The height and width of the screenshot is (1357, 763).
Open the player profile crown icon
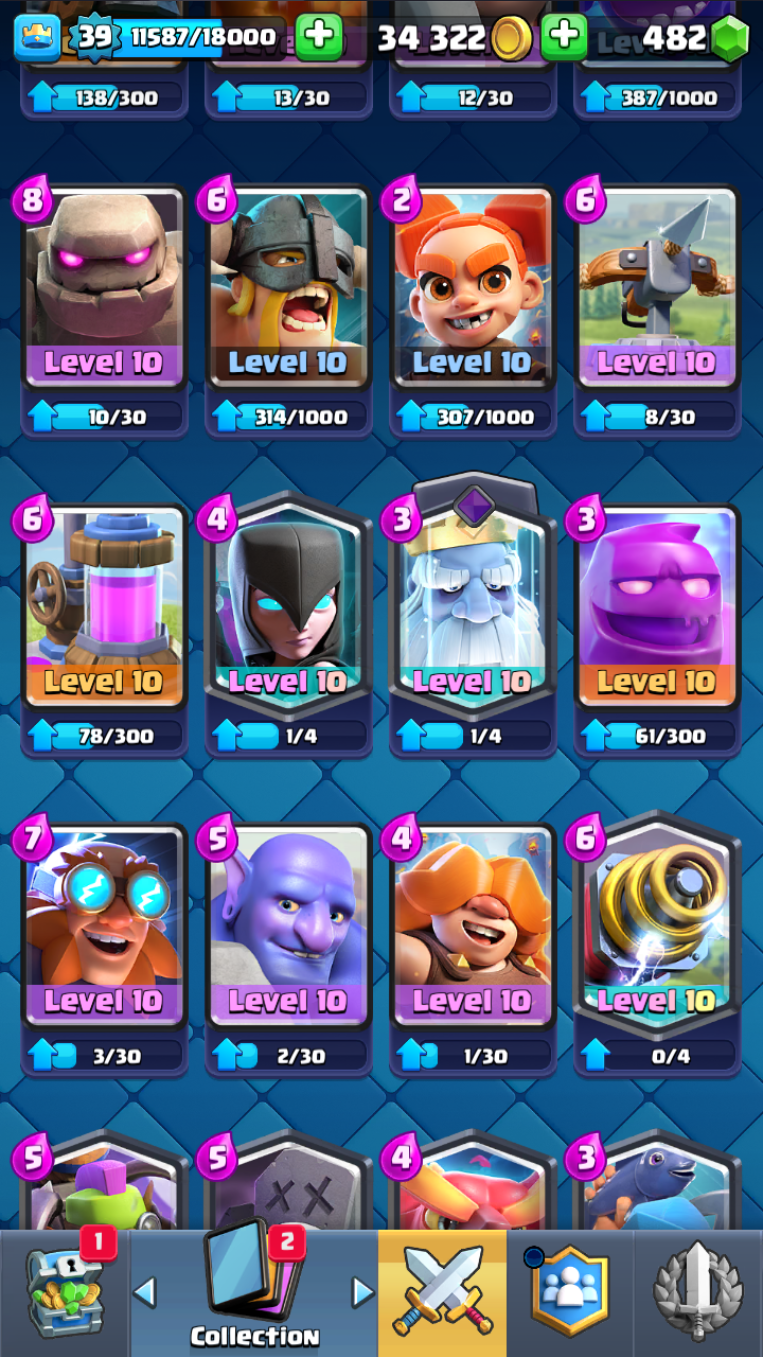click(x=36, y=38)
